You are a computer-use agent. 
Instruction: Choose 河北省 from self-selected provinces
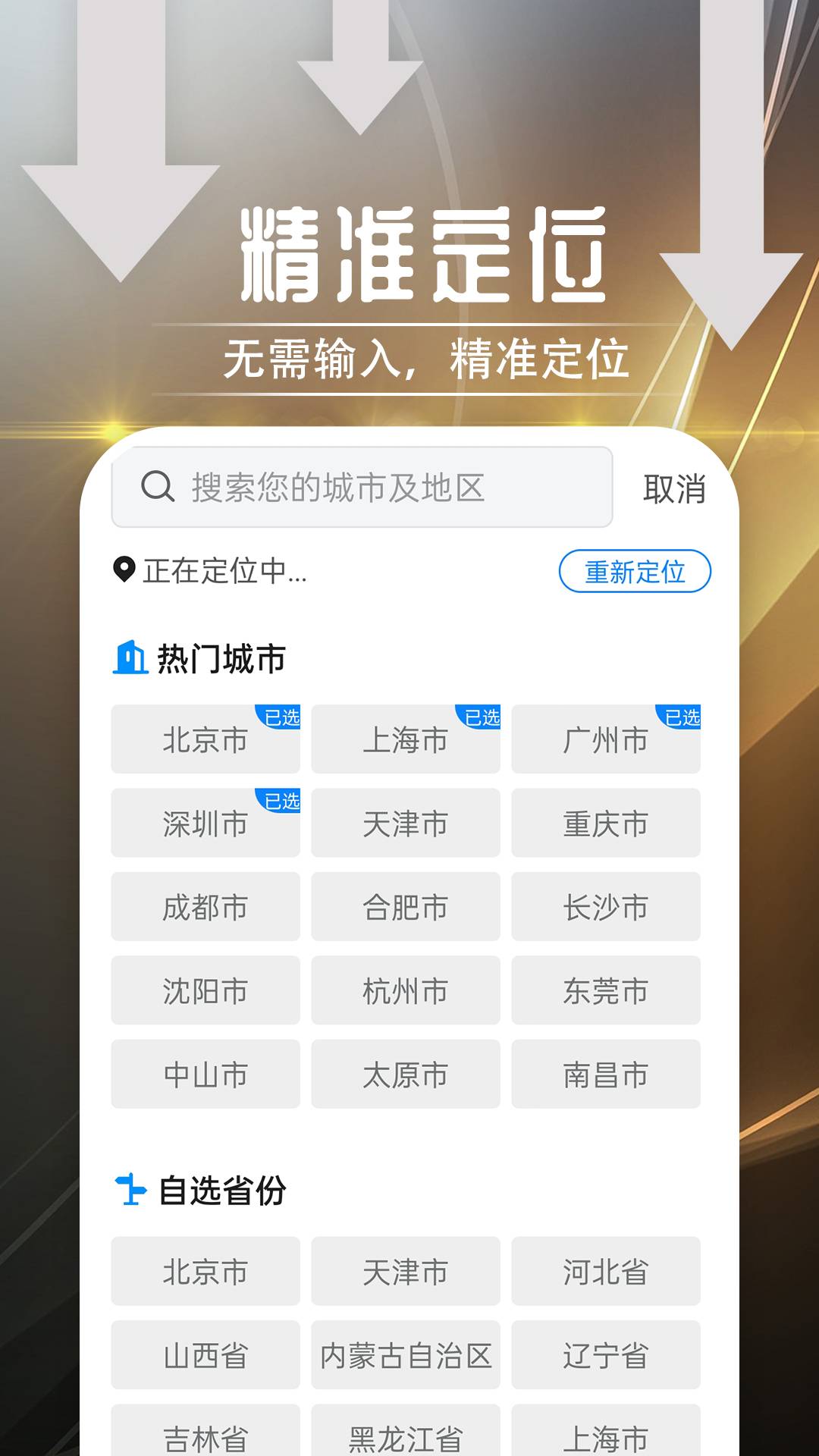tap(606, 1272)
